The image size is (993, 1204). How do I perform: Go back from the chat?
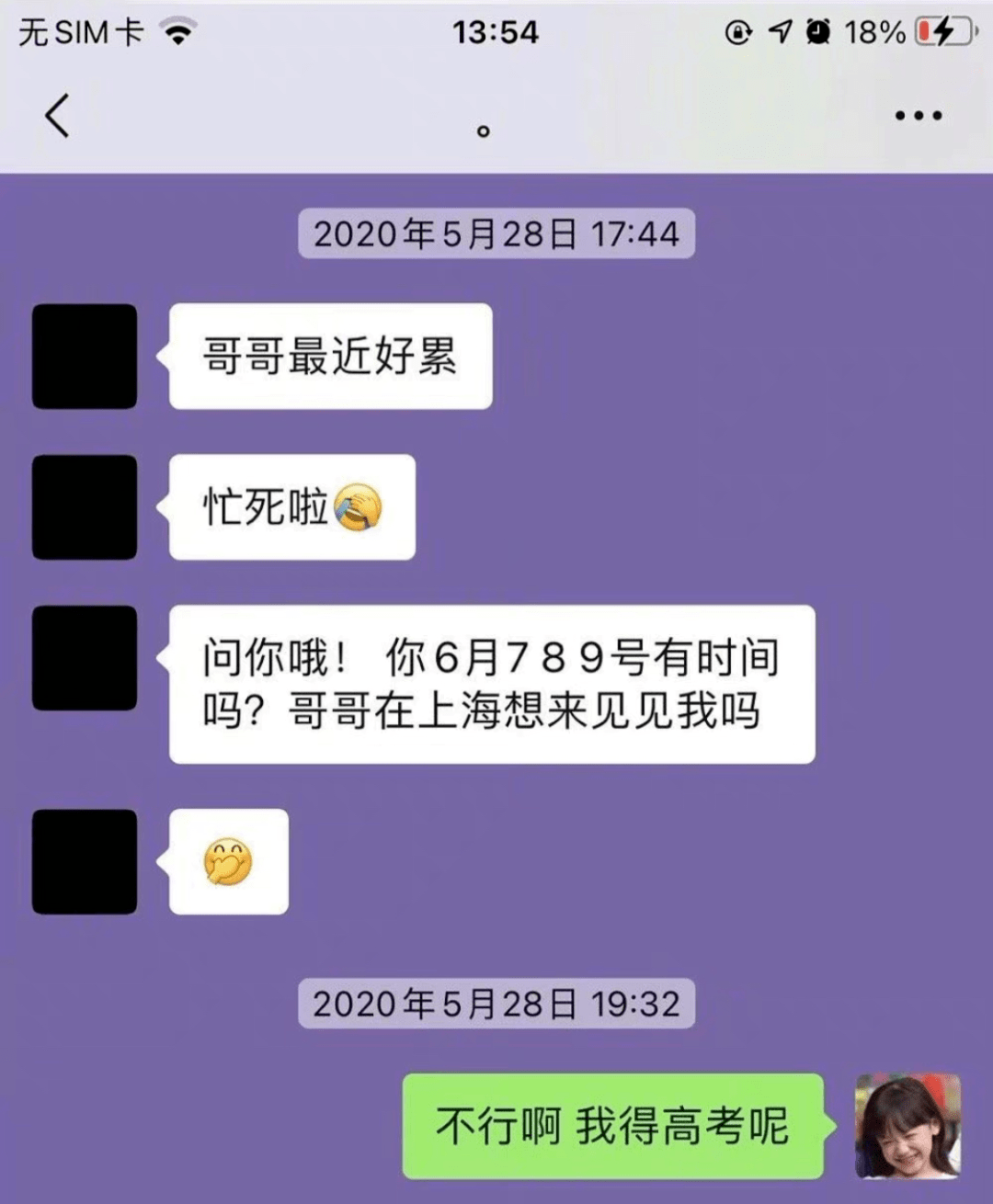pyautogui.click(x=57, y=116)
